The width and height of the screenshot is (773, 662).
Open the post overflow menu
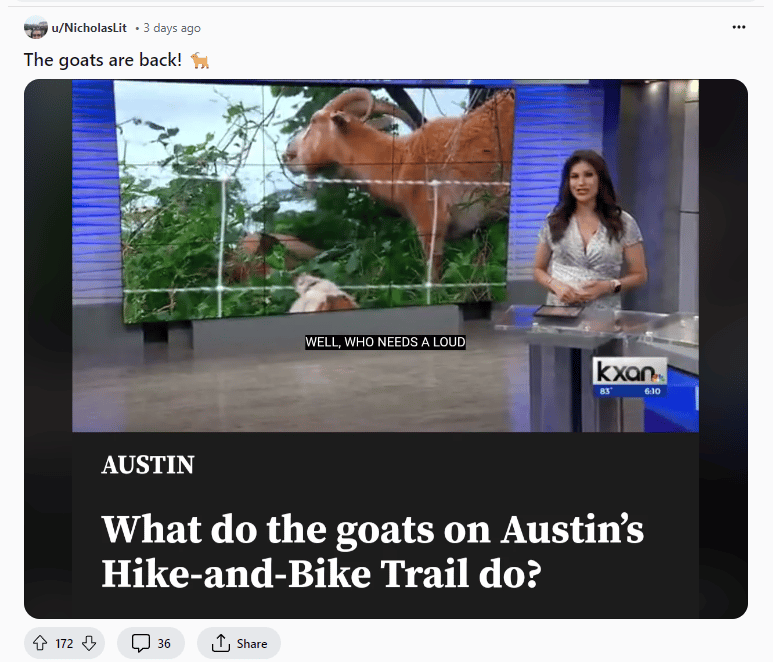739,27
